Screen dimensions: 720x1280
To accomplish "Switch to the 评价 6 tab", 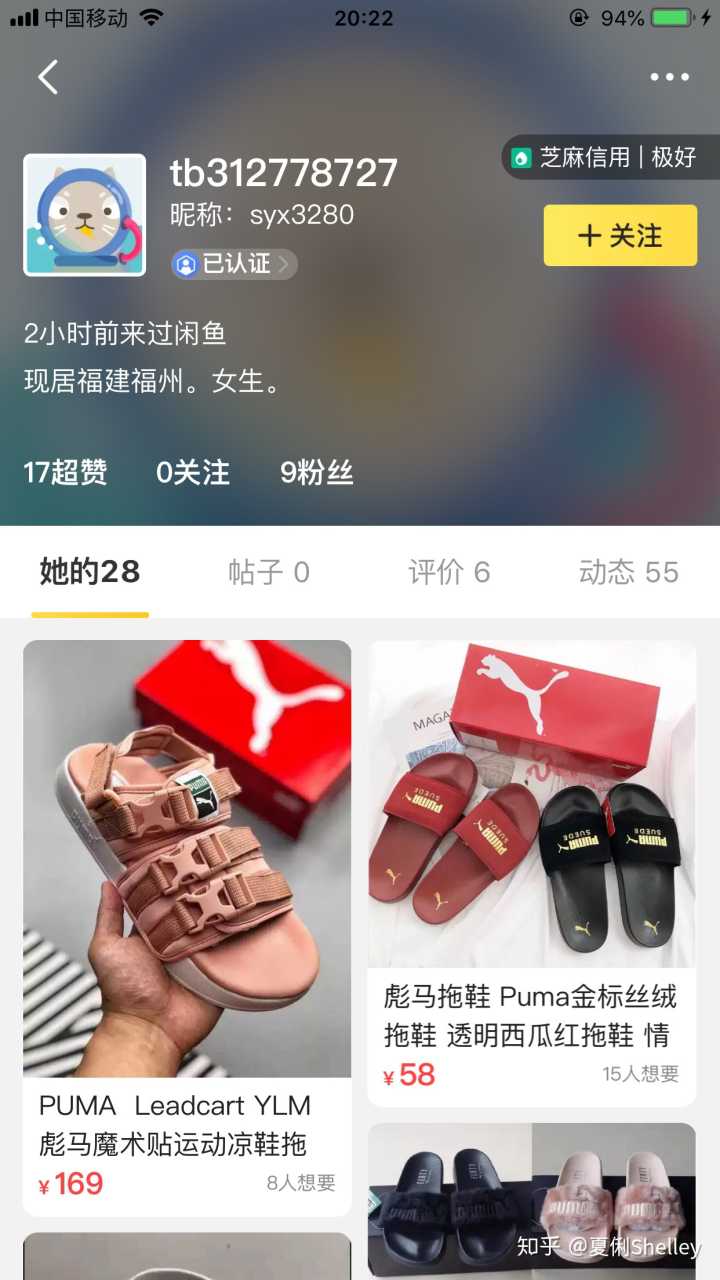I will pyautogui.click(x=449, y=572).
